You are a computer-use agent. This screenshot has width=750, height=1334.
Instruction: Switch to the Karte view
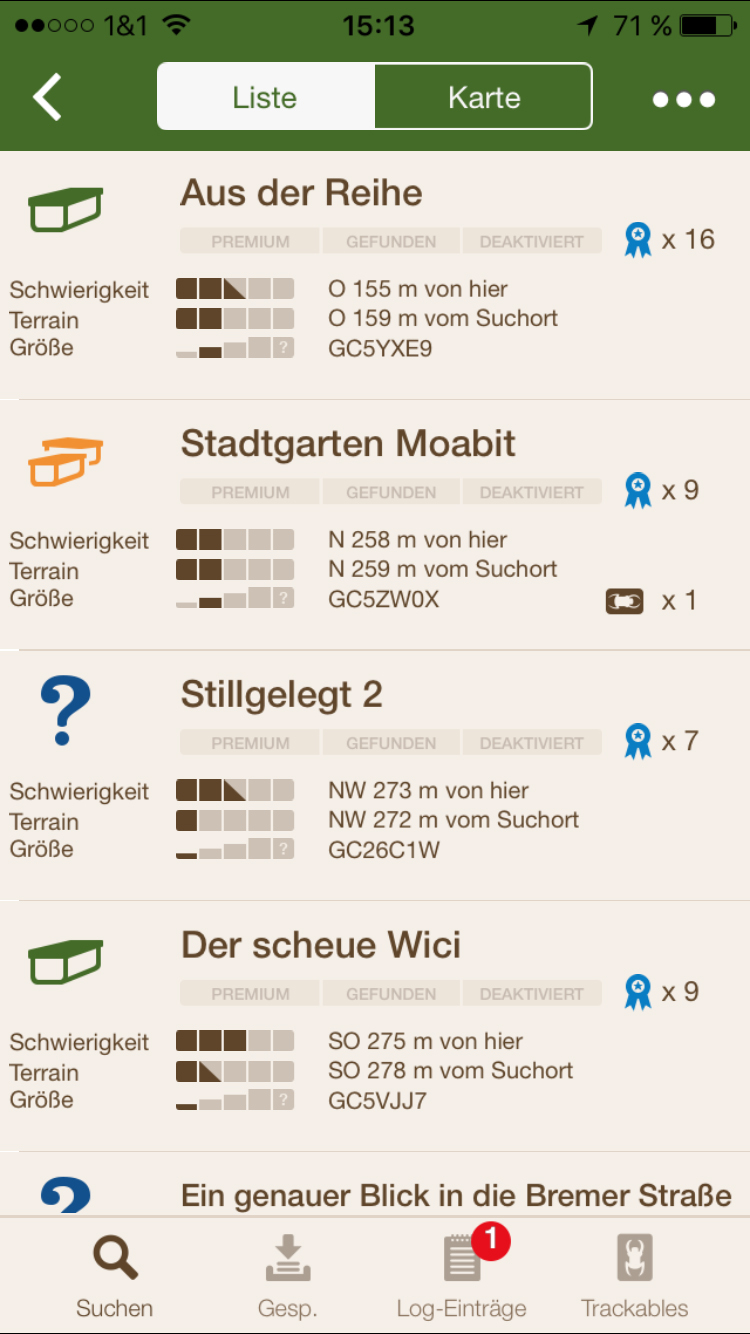pyautogui.click(x=483, y=97)
